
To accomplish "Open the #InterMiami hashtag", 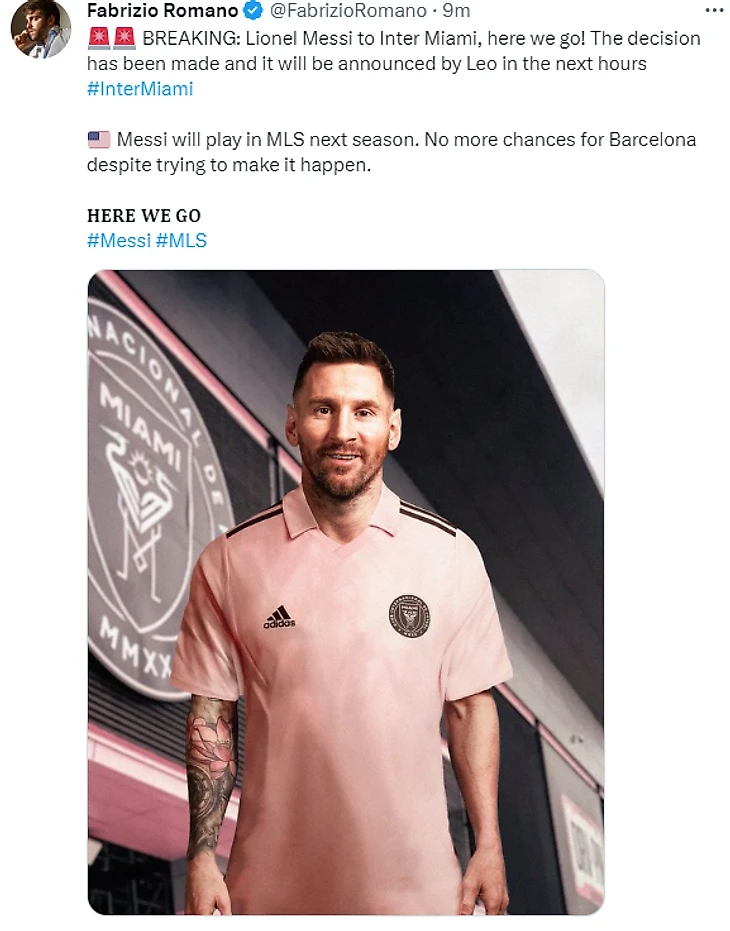I will (140, 89).
